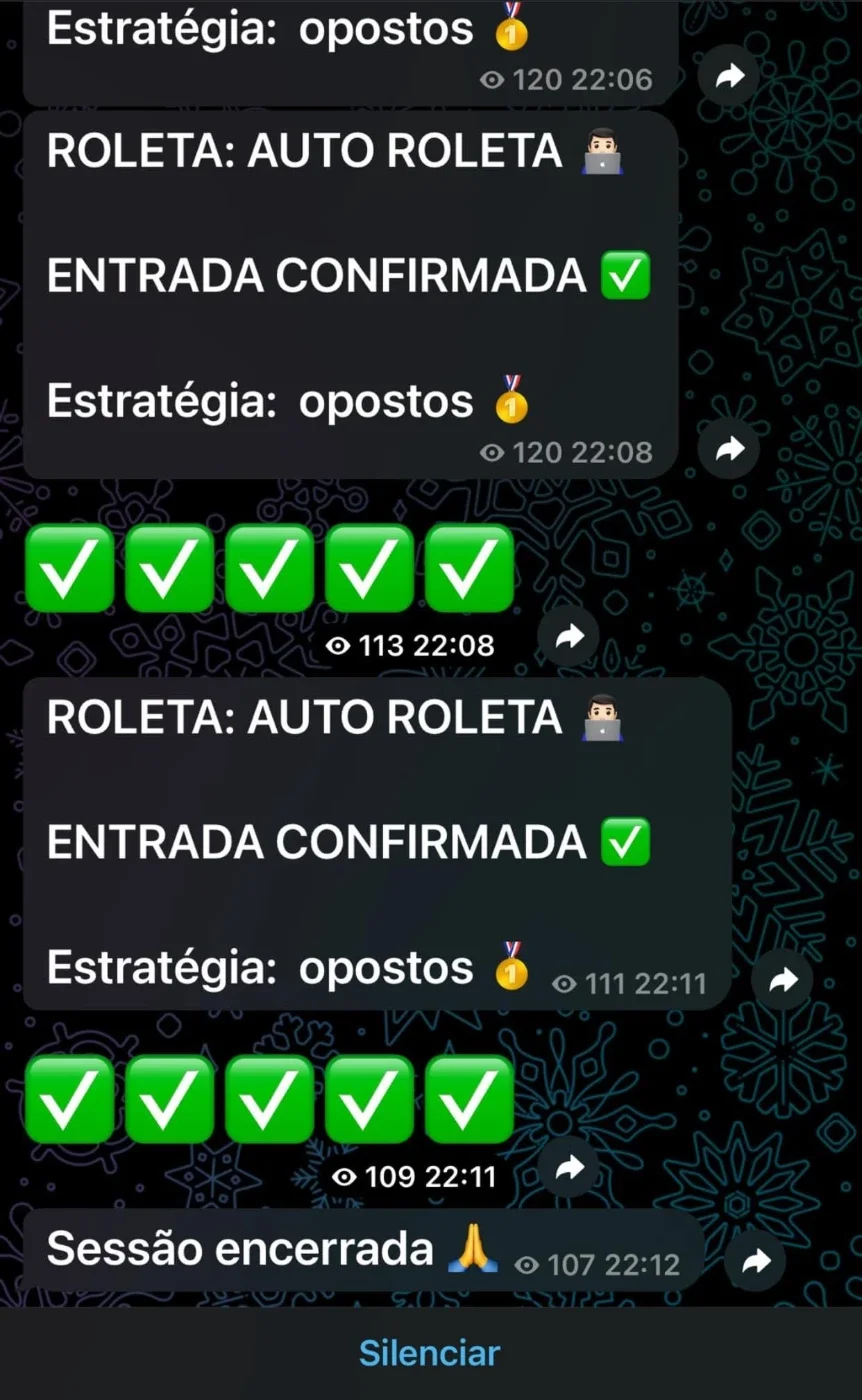This screenshot has width=862, height=1400.
Task: Share the checkmarks message with 109 views
Action: (x=569, y=1167)
